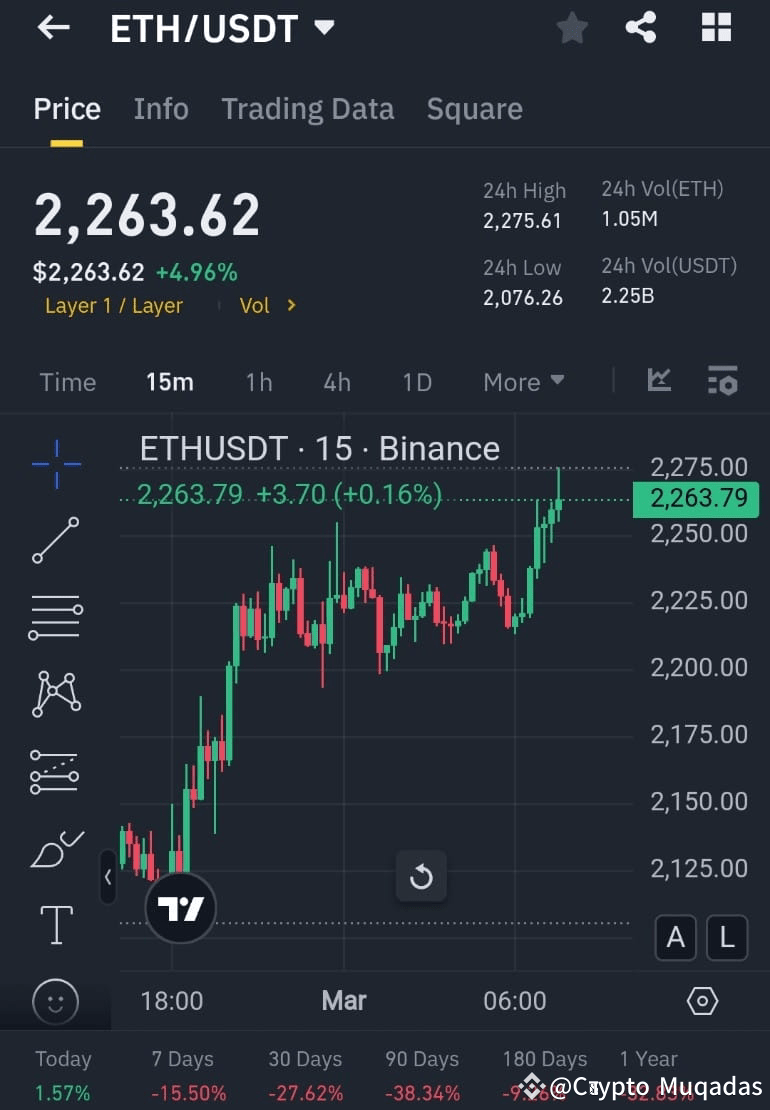
Task: Select the 1h timeframe tab
Action: (258, 381)
